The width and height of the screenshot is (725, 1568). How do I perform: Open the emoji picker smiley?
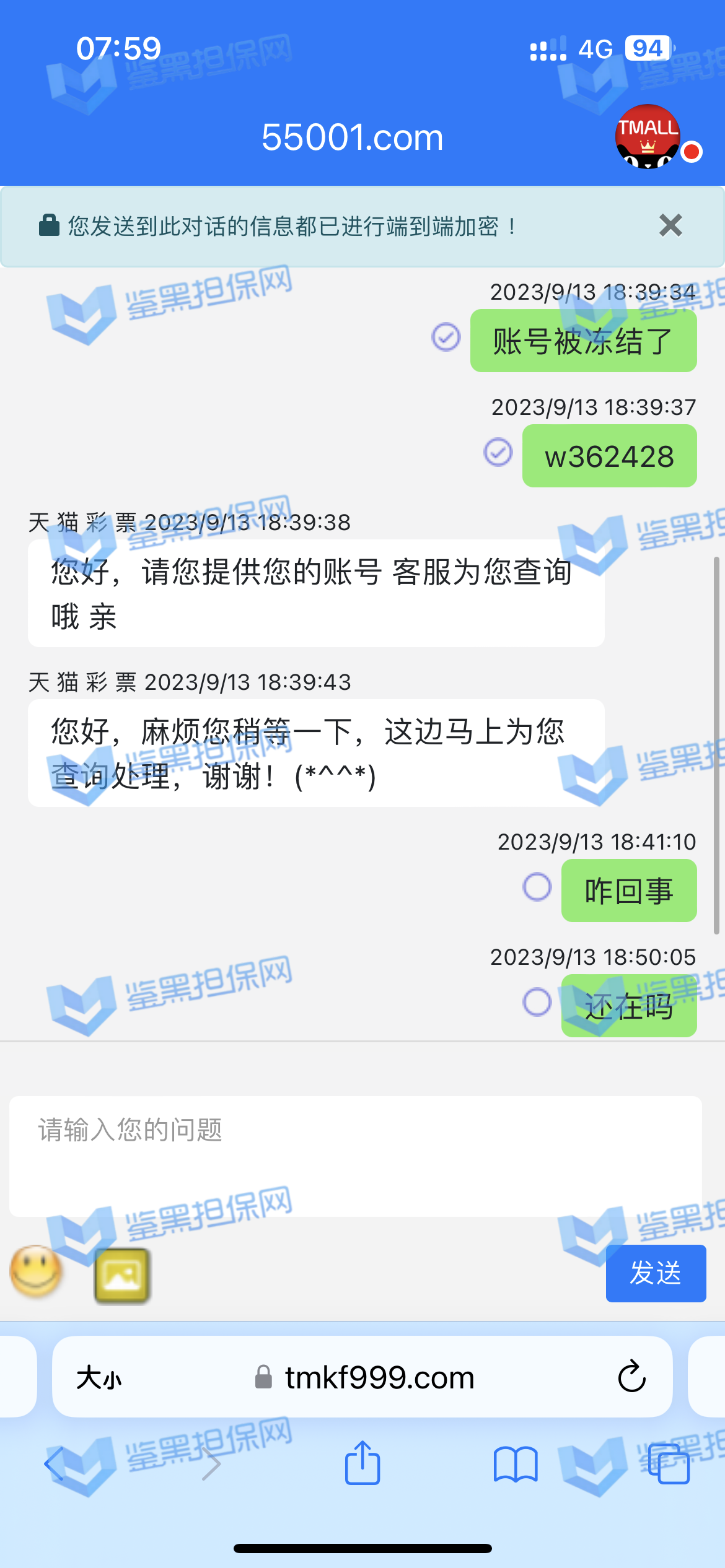(x=36, y=1271)
